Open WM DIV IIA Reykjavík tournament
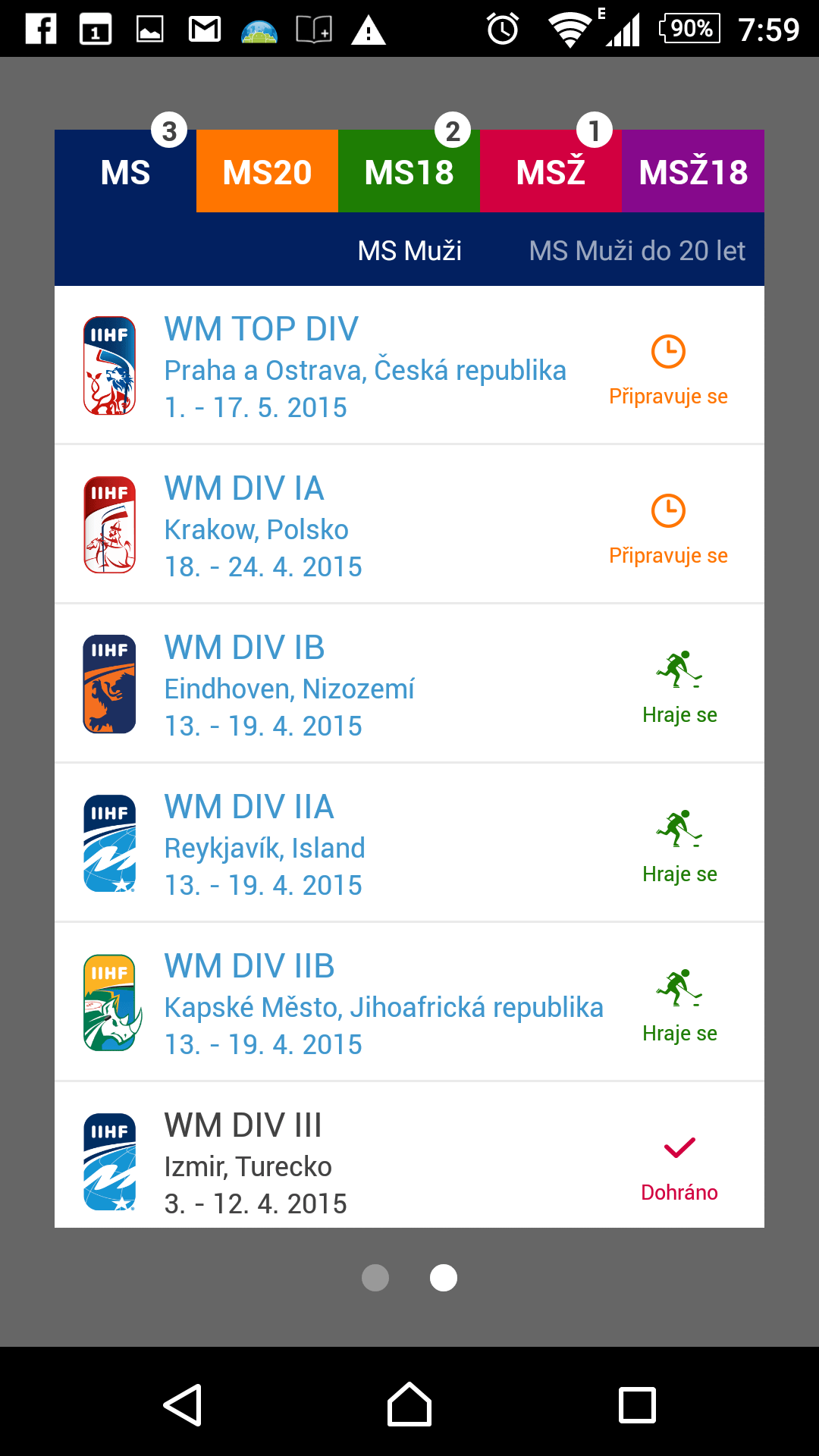This screenshot has width=819, height=1456. coord(409,843)
